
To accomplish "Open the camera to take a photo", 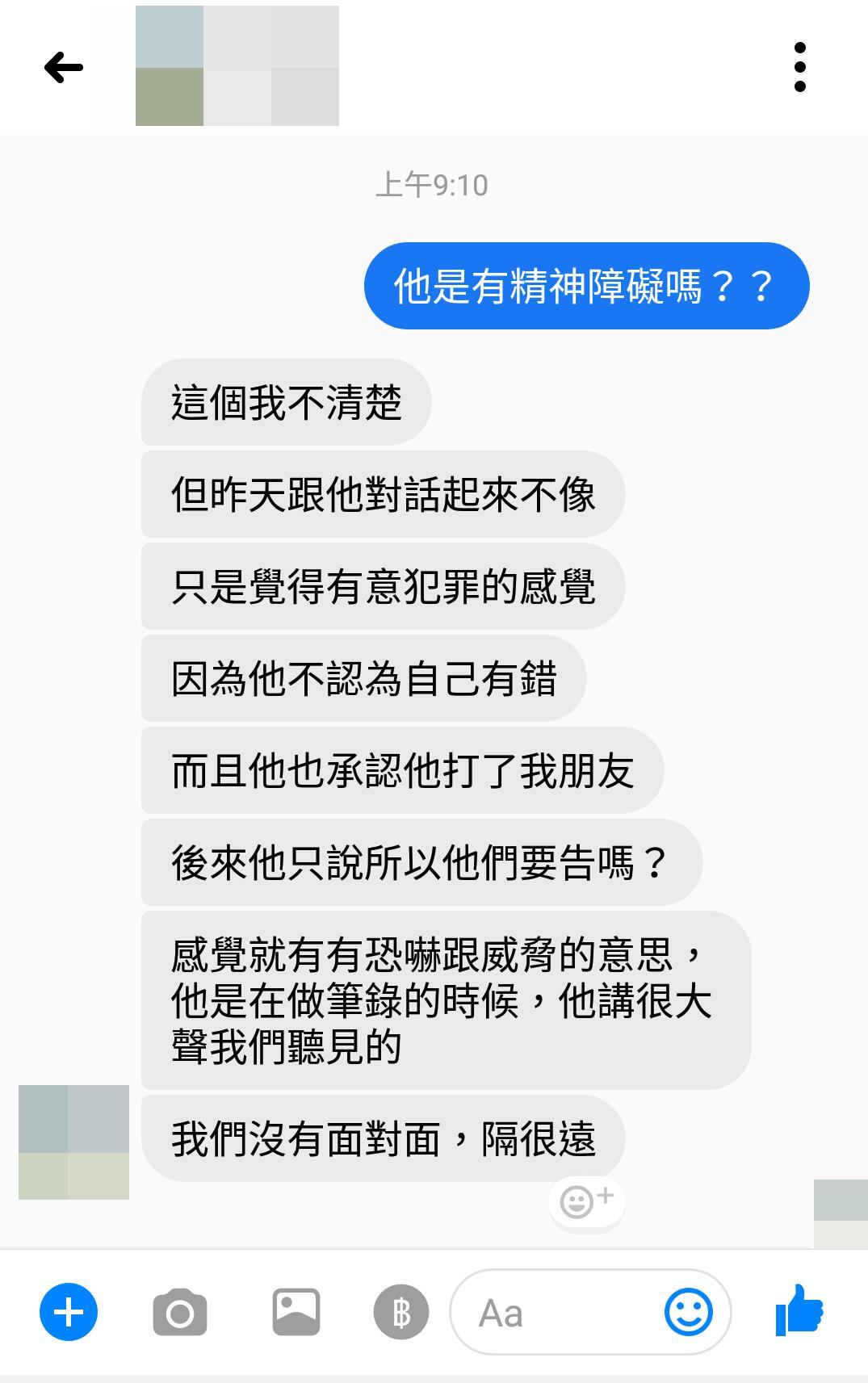I will tap(180, 1313).
